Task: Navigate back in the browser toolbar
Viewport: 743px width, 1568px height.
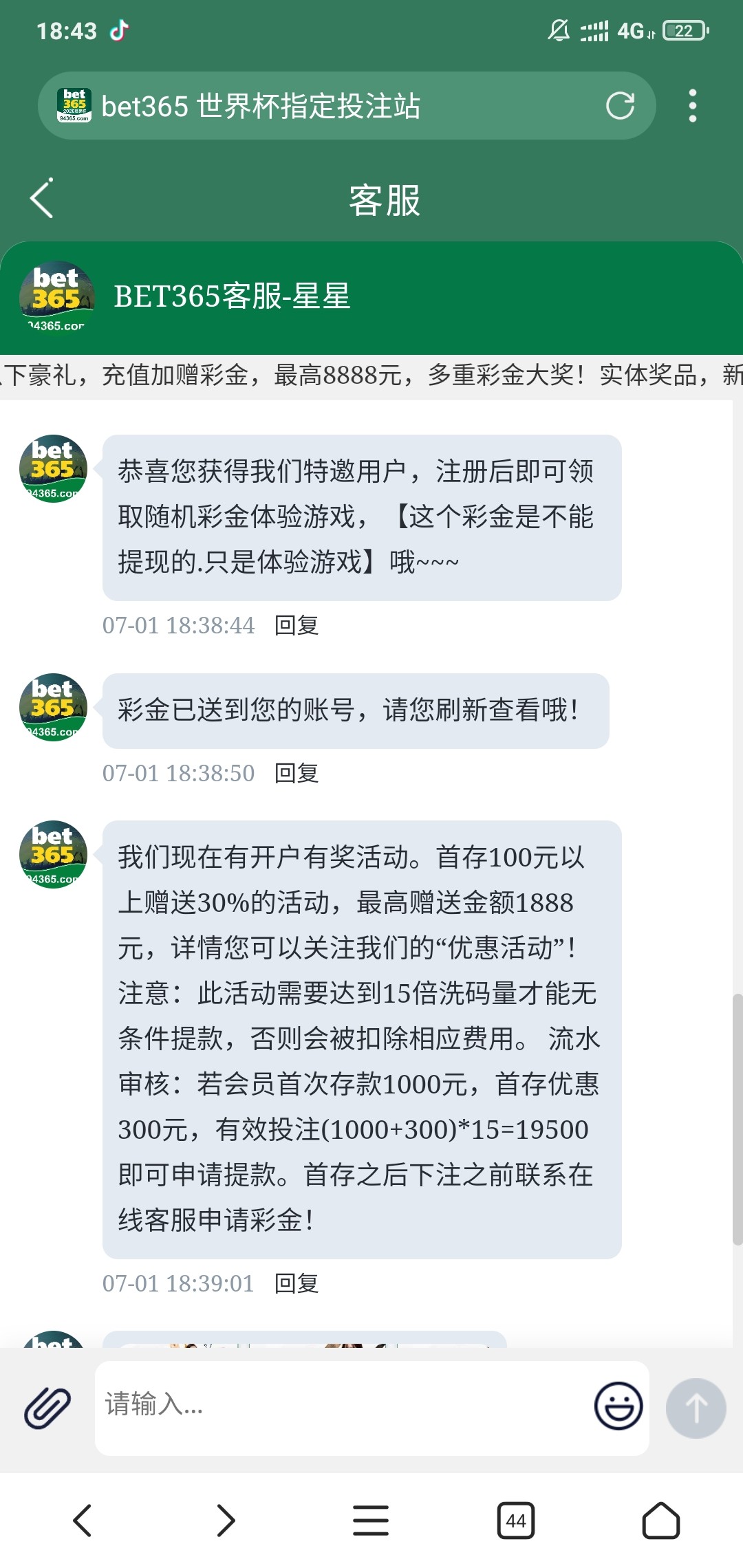Action: pos(83,1520)
